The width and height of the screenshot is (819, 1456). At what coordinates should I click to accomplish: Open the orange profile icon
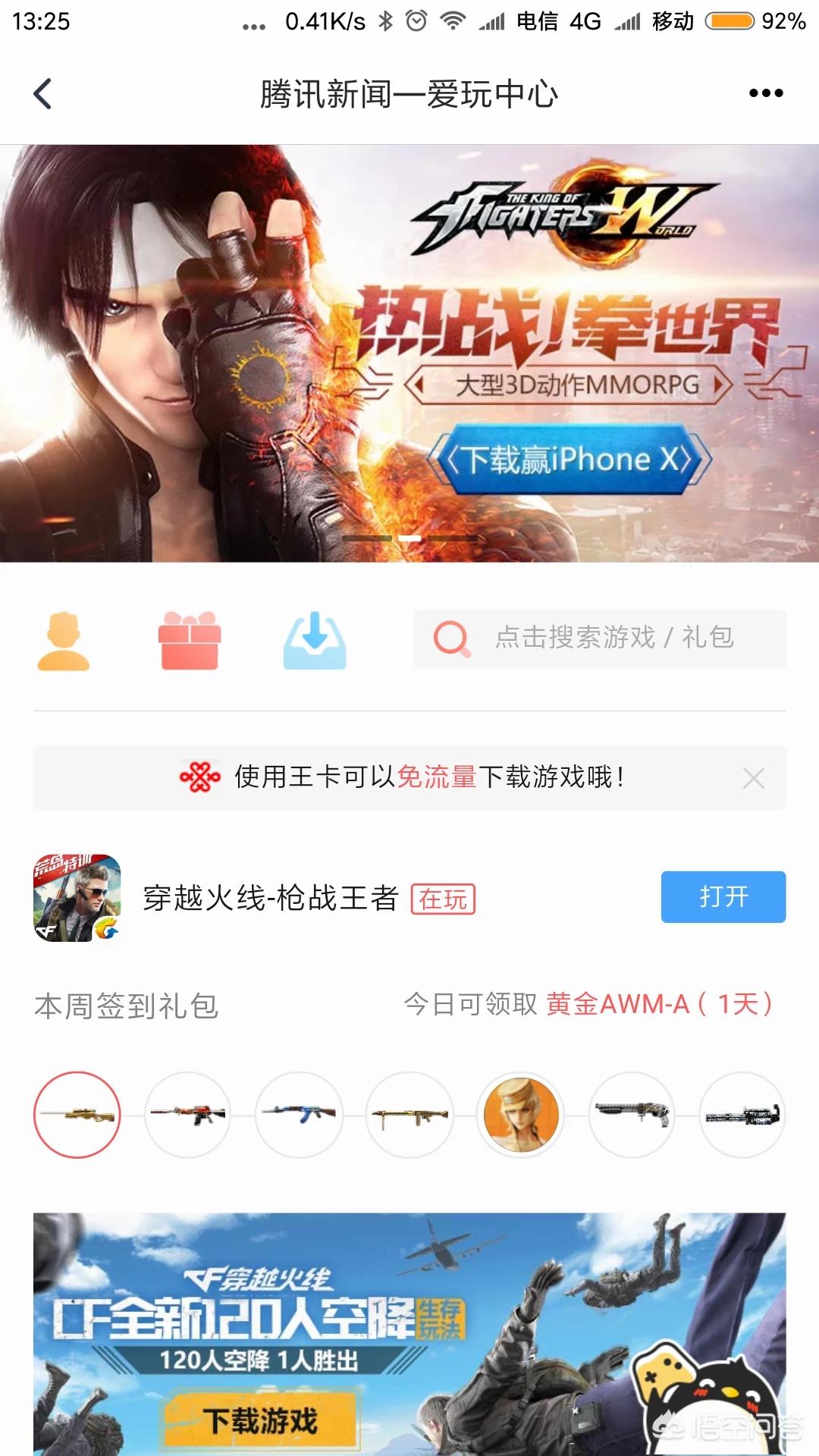(x=64, y=641)
